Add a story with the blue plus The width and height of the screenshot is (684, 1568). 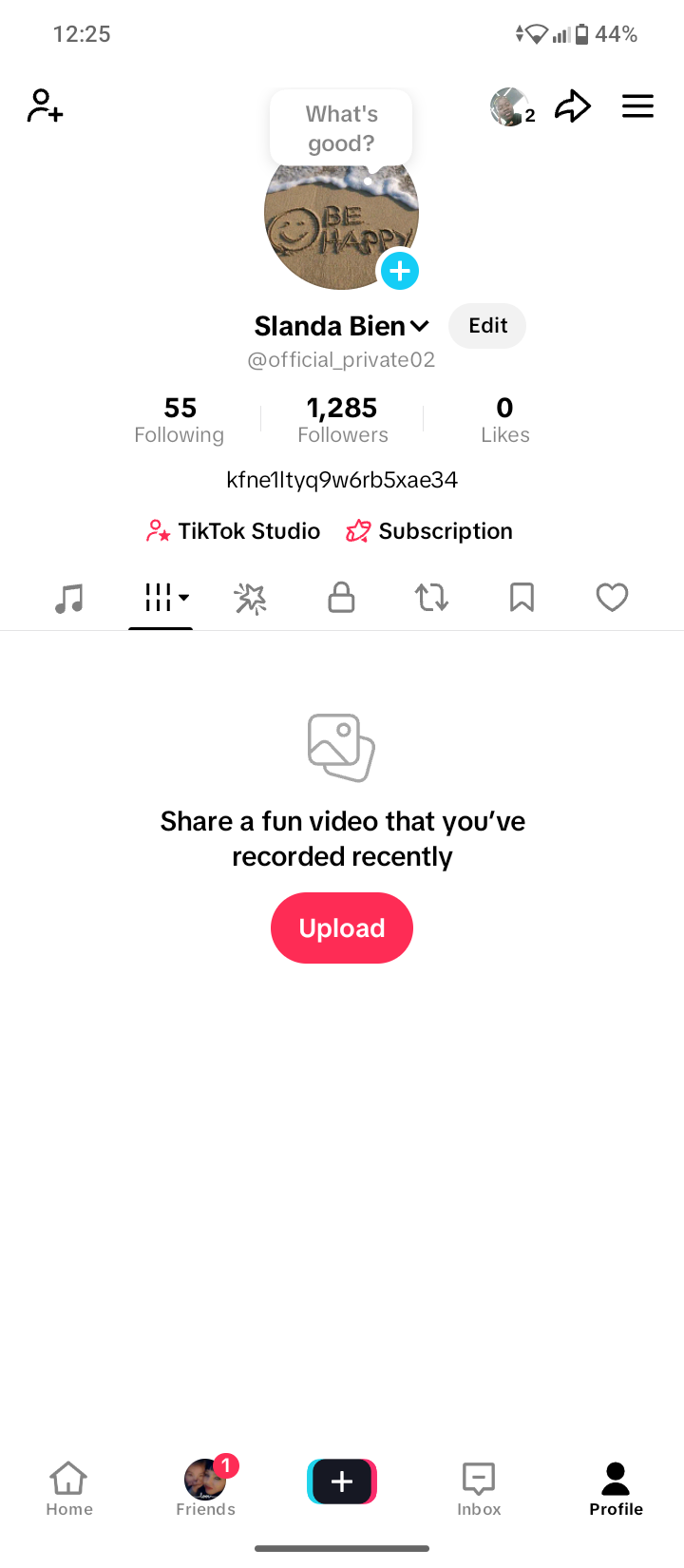[400, 271]
